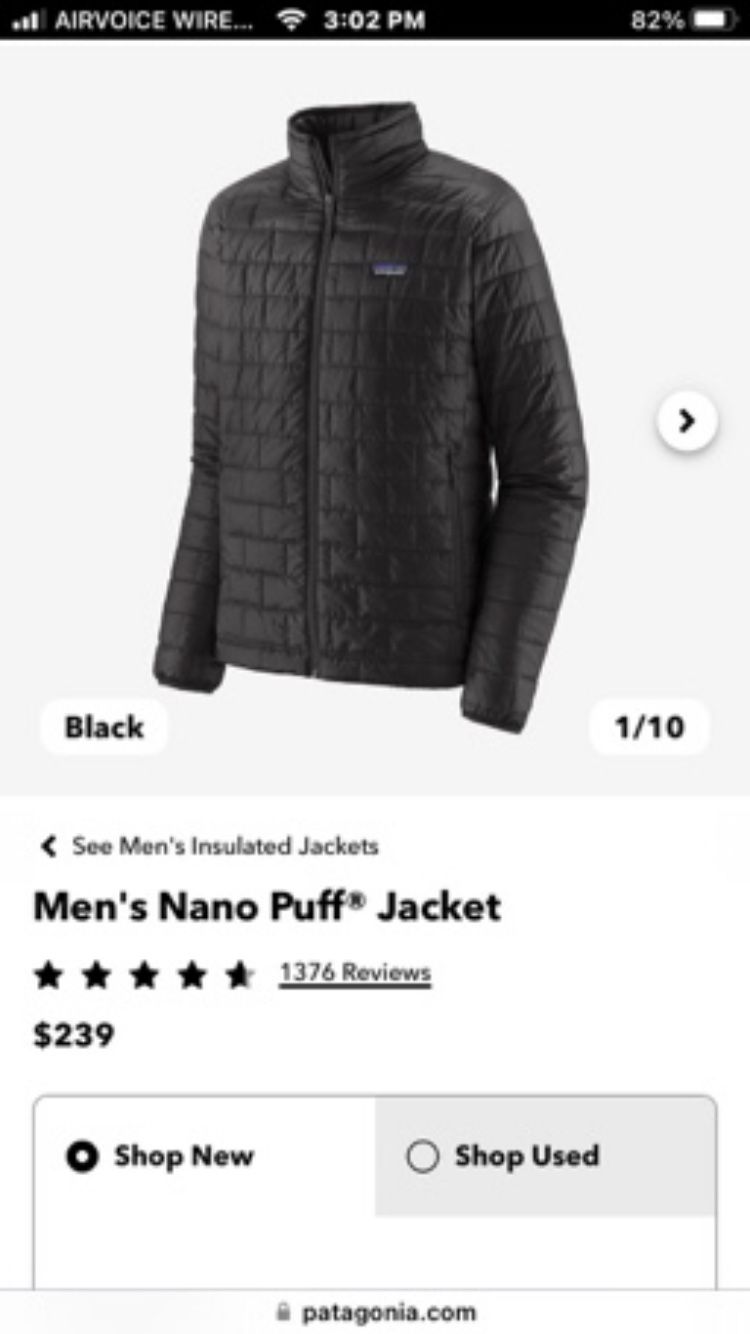This screenshot has height=1334, width=750.
Task: Tap the half-filled fifth rating star
Action: coord(240,971)
